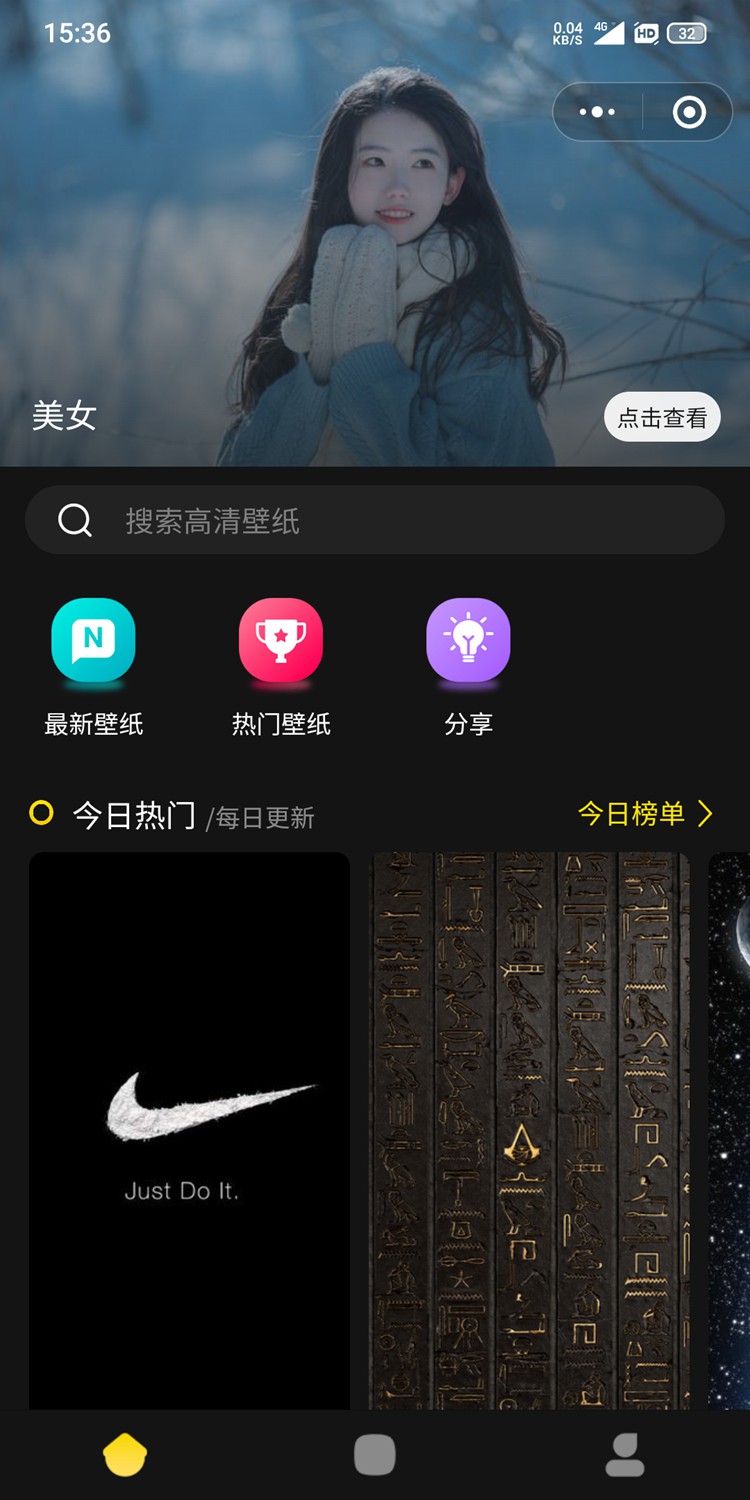This screenshot has height=1500, width=750.
Task: Switch to the middle square tab
Action: pyautogui.click(x=375, y=1455)
